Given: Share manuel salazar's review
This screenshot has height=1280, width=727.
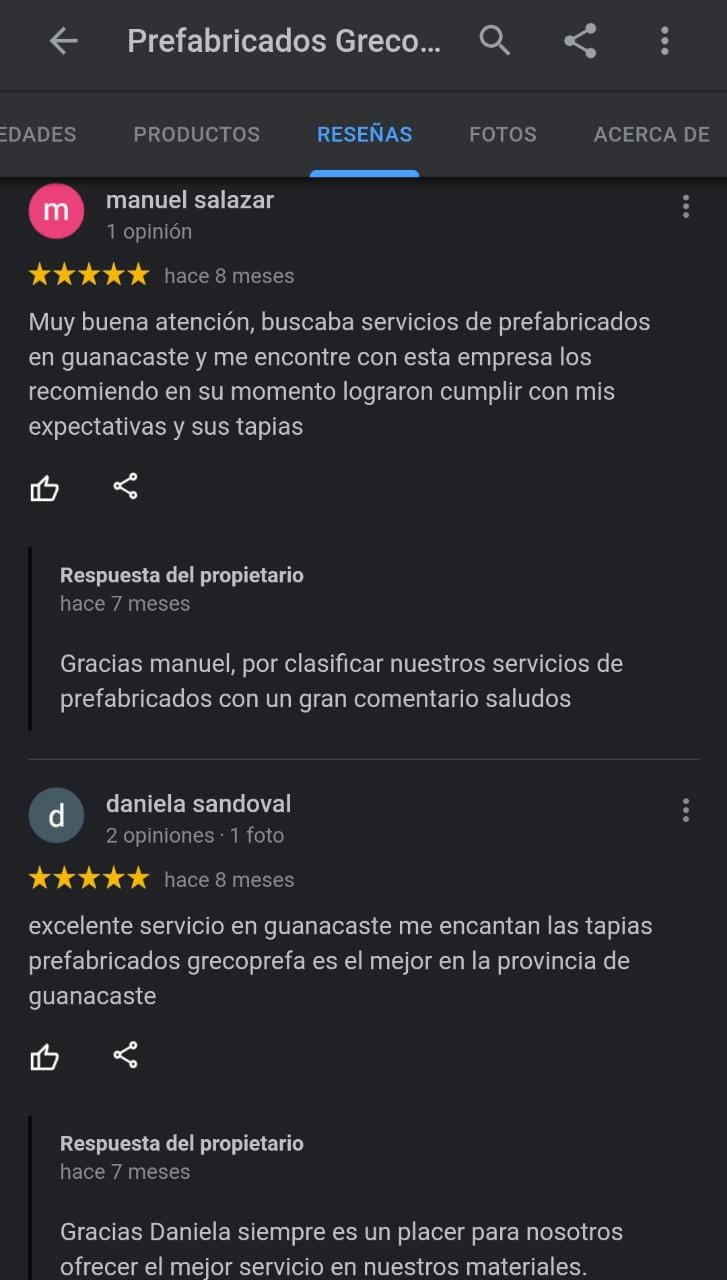Looking at the screenshot, I should click(x=125, y=487).
